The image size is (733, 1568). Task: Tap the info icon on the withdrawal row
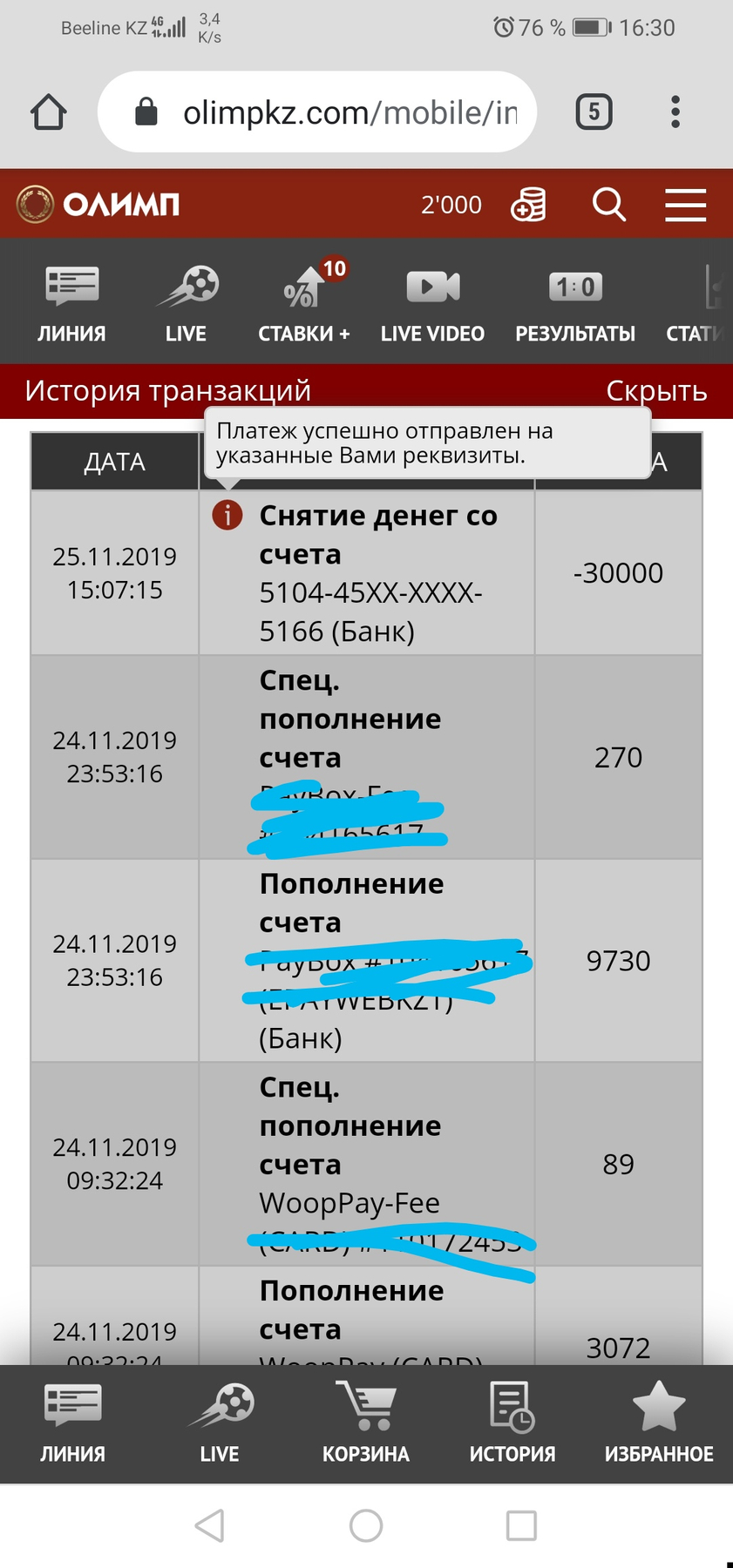tap(227, 515)
